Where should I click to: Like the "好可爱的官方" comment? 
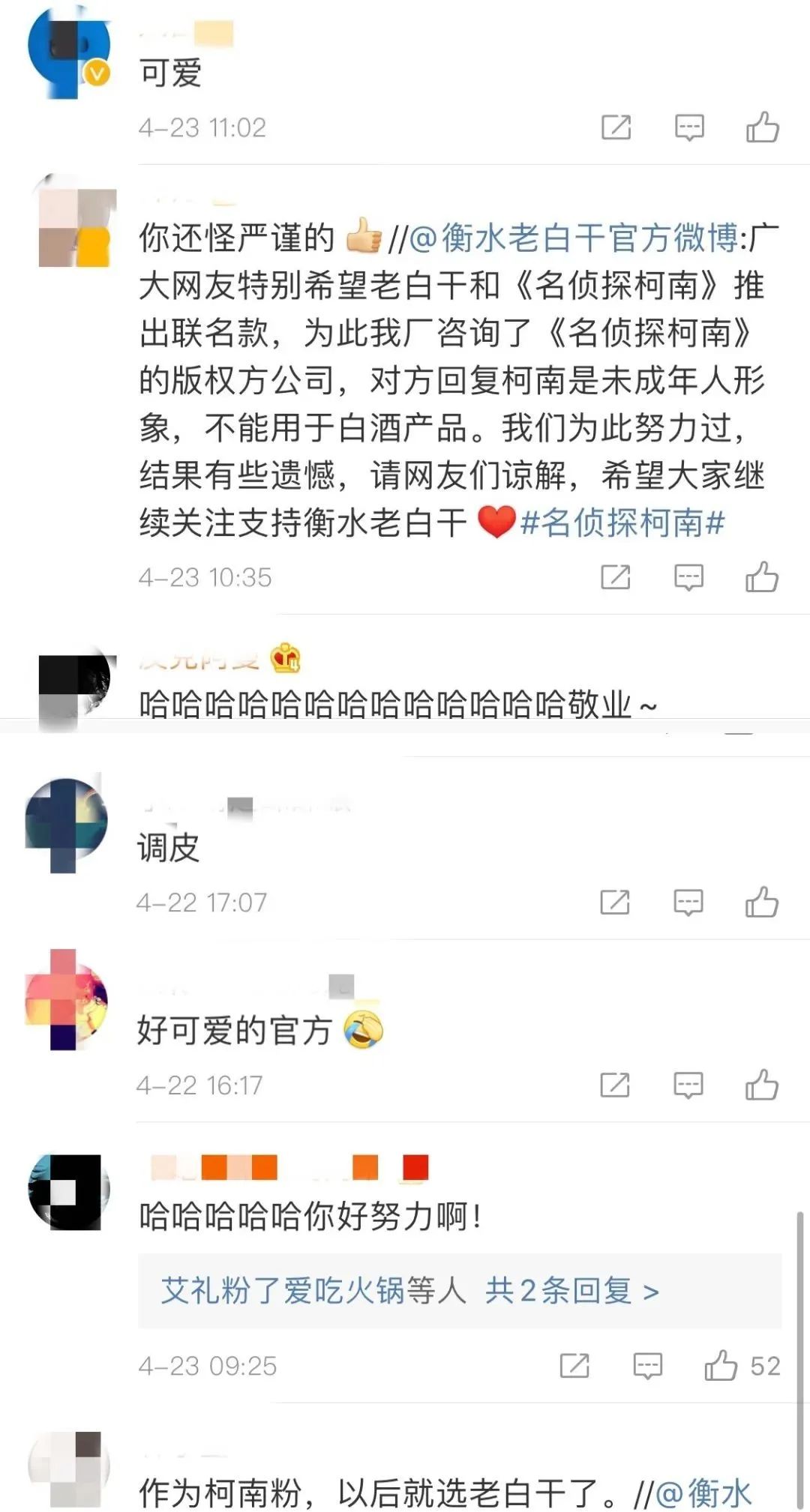click(x=761, y=1085)
